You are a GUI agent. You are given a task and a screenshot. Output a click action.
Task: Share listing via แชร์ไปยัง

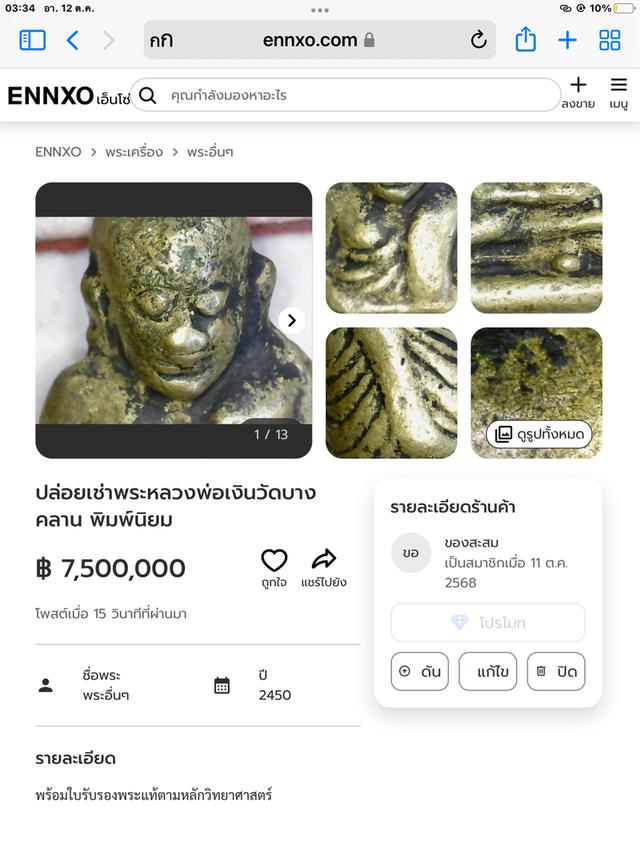coord(324,567)
